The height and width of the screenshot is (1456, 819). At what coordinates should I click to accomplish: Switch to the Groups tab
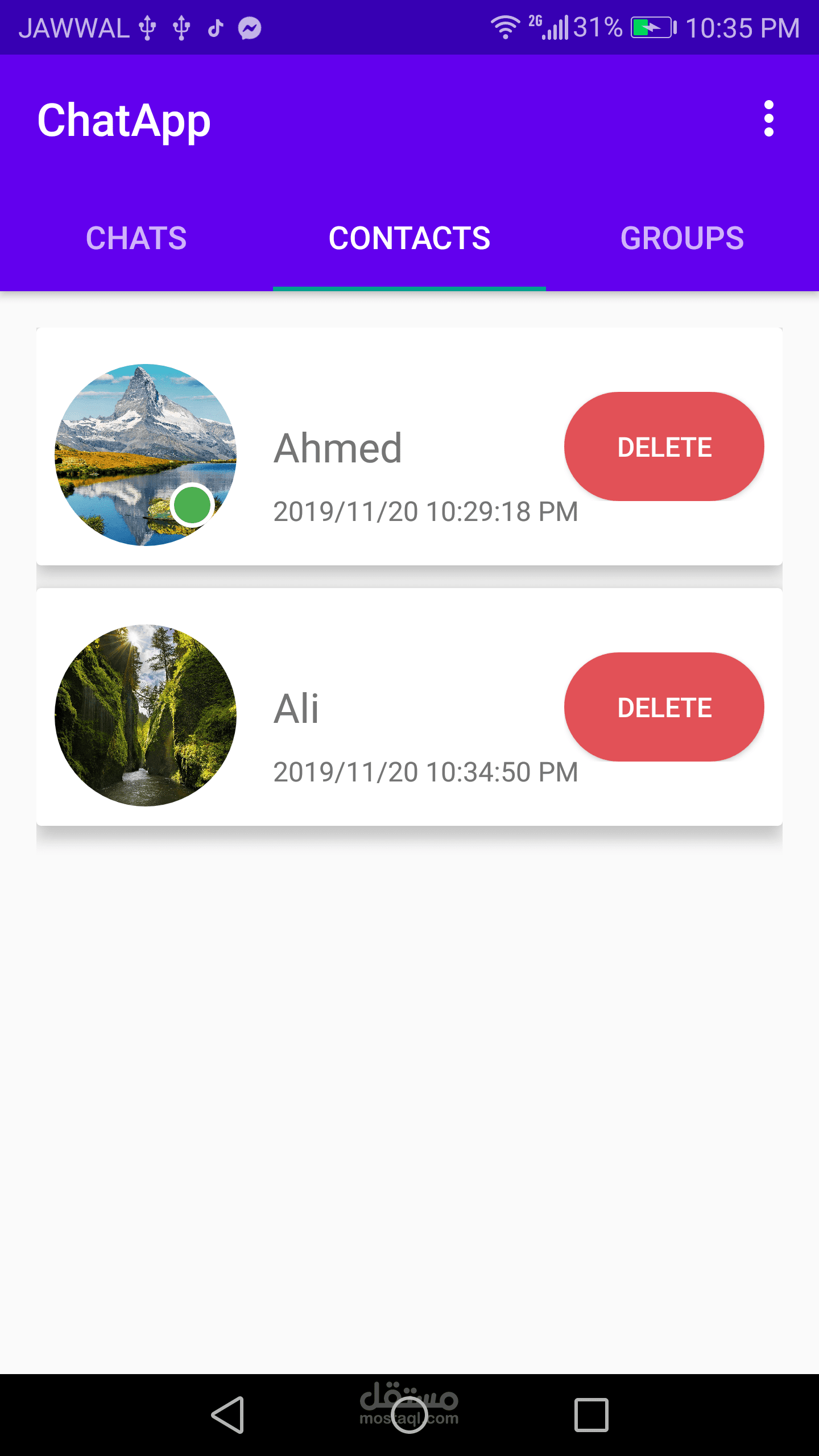[x=682, y=238]
